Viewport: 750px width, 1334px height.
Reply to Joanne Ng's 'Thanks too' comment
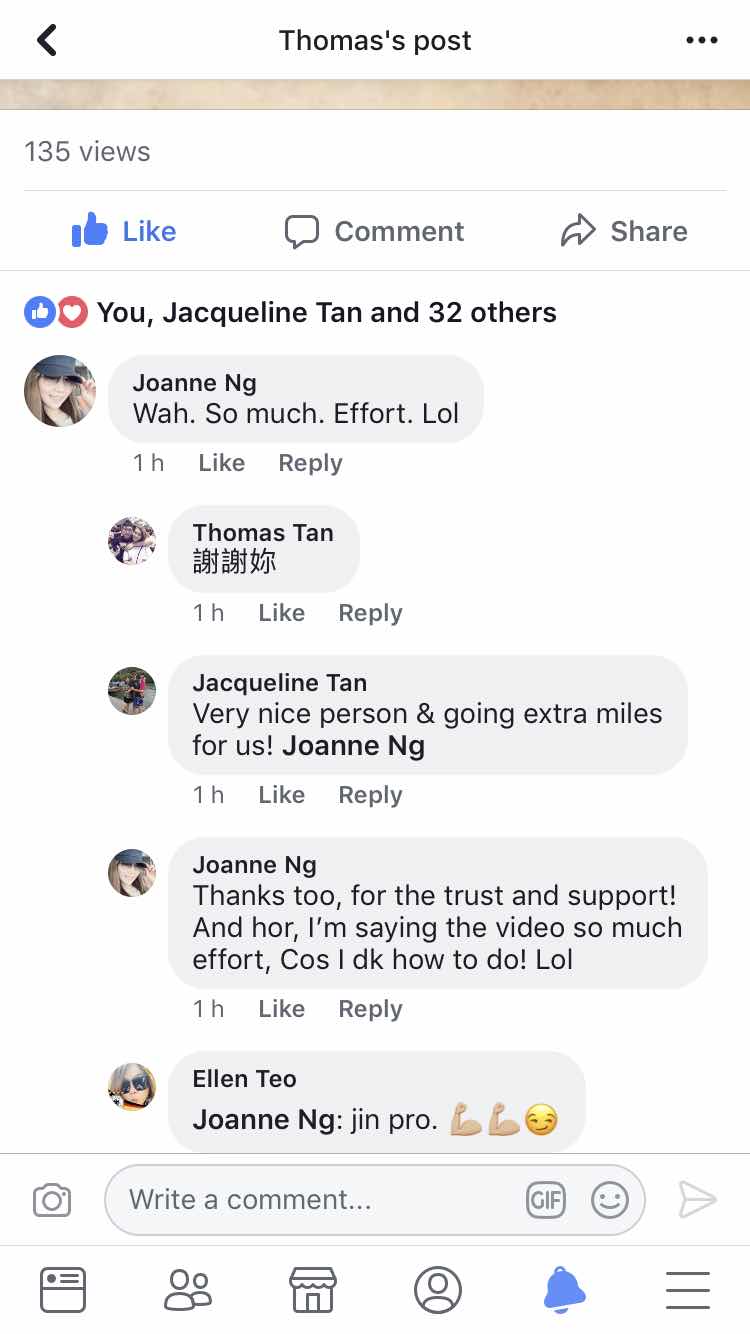click(370, 1009)
